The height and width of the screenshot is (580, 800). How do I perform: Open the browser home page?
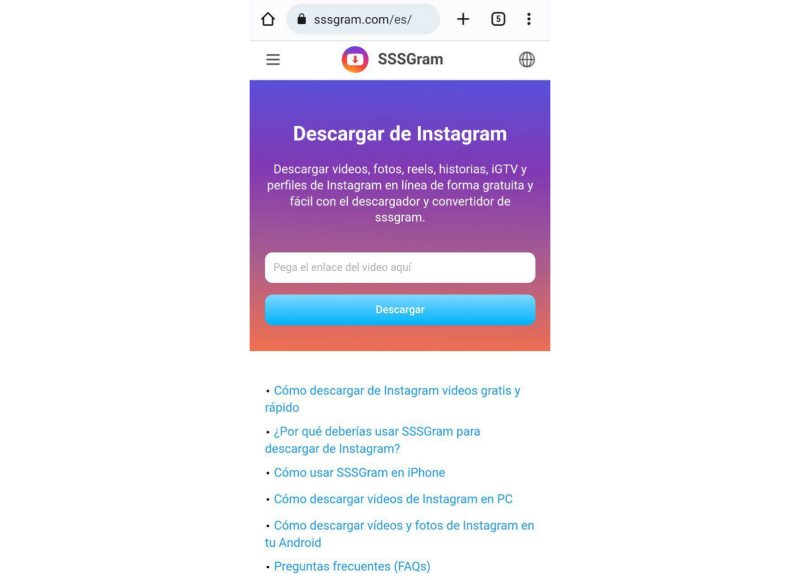click(268, 19)
